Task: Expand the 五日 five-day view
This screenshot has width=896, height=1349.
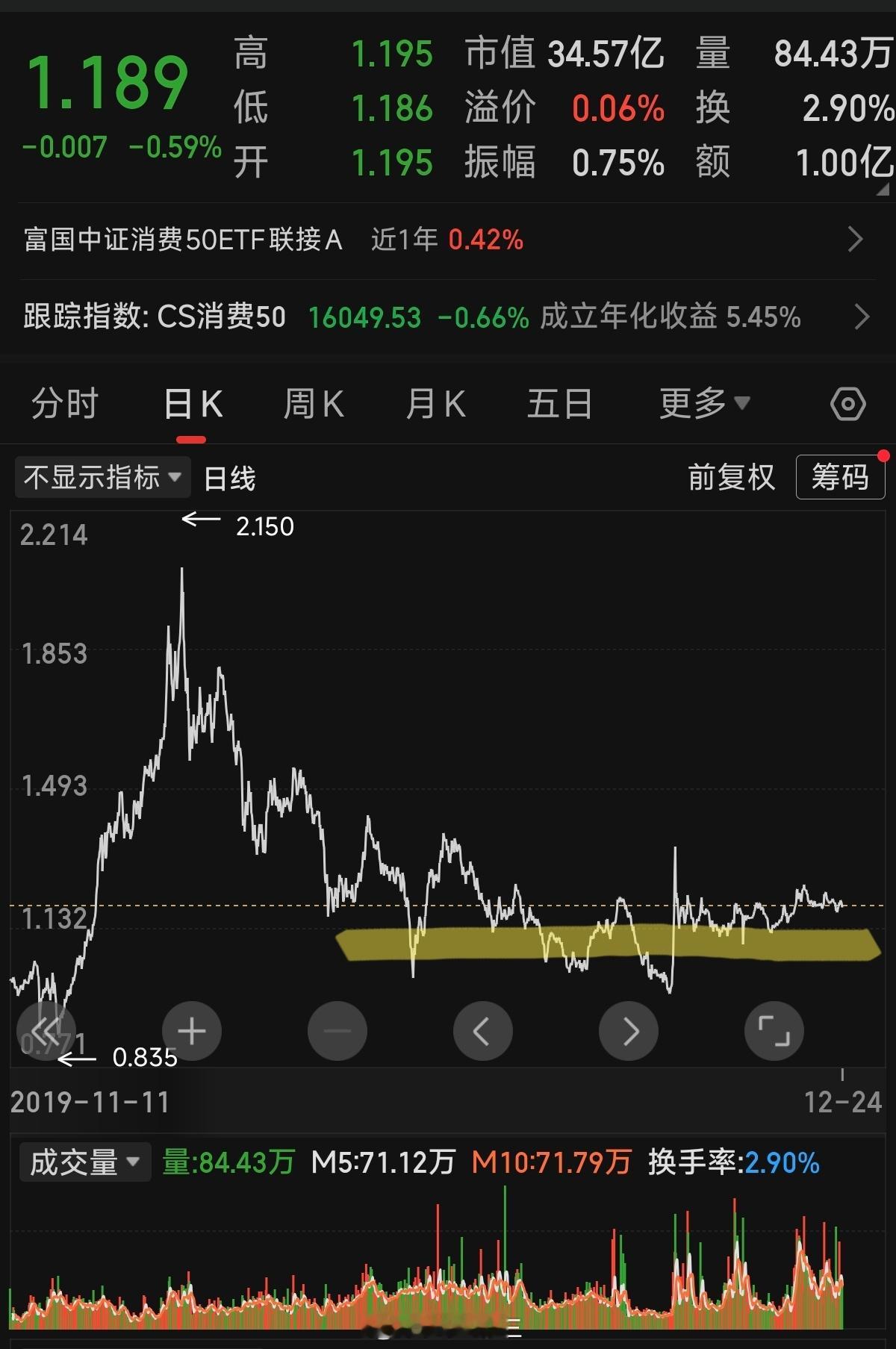Action: 559,403
